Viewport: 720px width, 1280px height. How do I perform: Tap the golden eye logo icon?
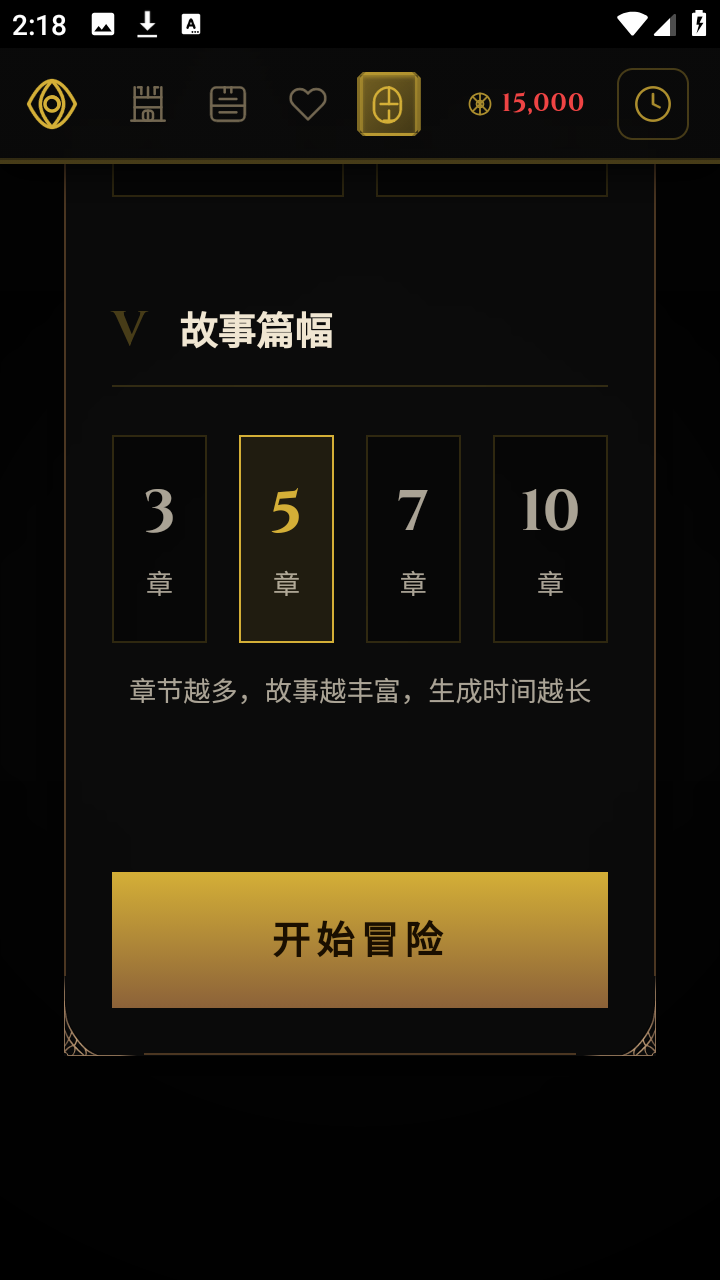pyautogui.click(x=52, y=104)
